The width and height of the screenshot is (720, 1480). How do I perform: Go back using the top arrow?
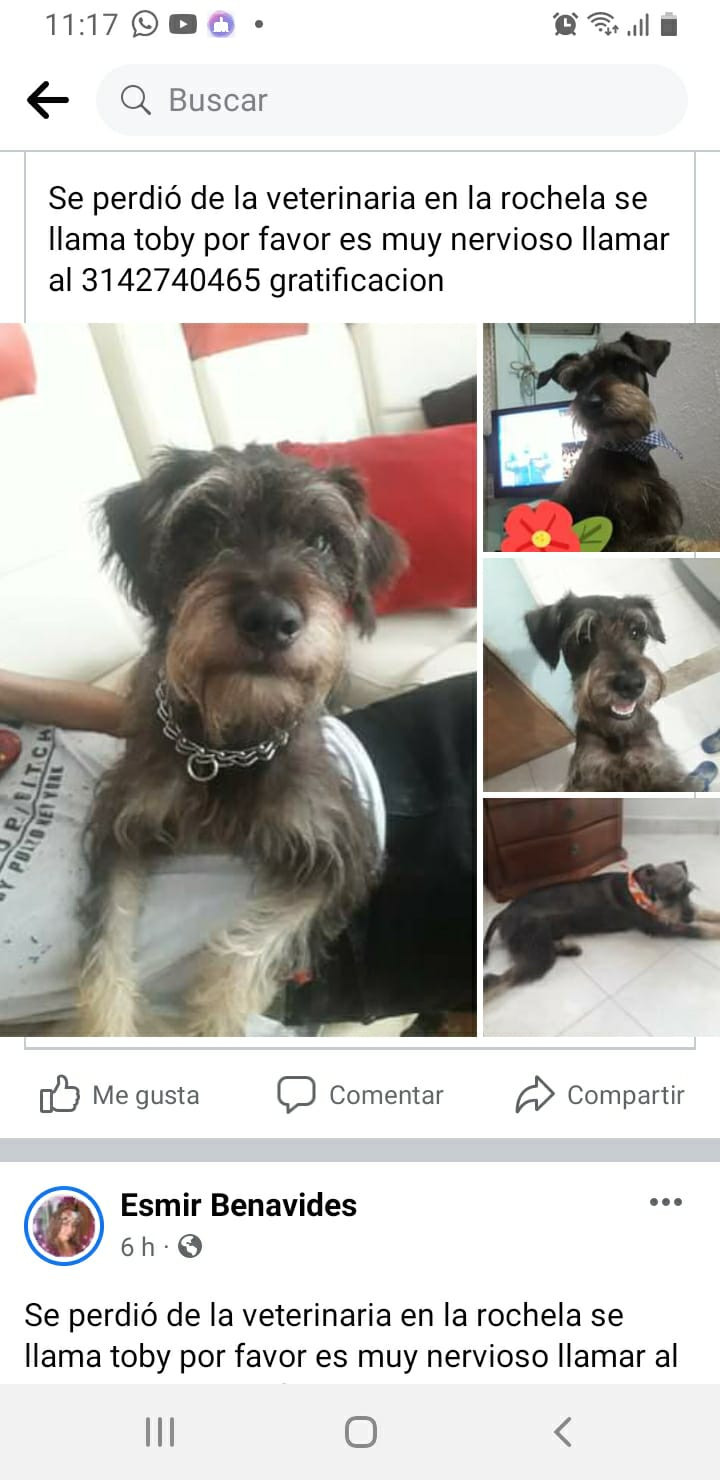coord(47,100)
